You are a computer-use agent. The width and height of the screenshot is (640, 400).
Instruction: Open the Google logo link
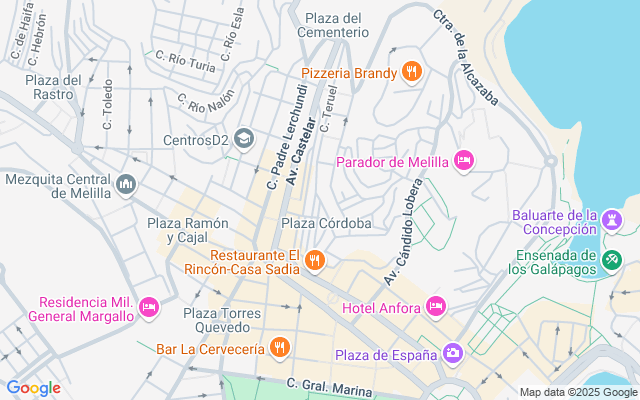coord(33,388)
